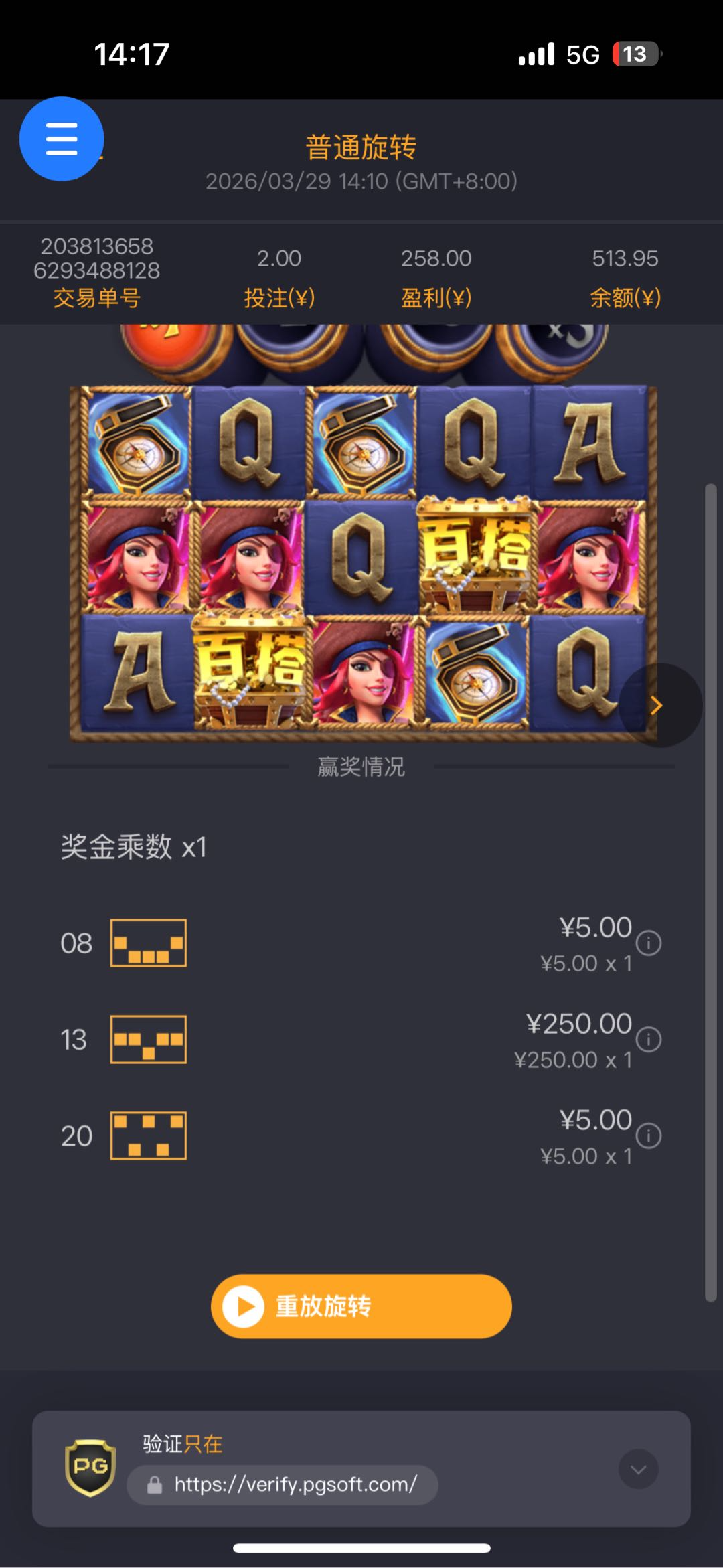Open the blue hamburger menu button
The width and height of the screenshot is (723, 1568).
click(x=62, y=139)
